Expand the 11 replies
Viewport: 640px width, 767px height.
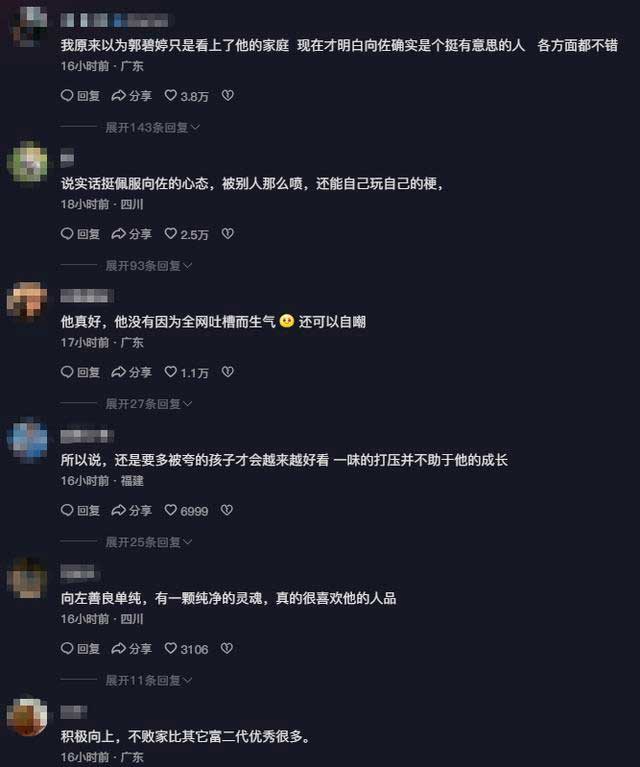tap(148, 680)
